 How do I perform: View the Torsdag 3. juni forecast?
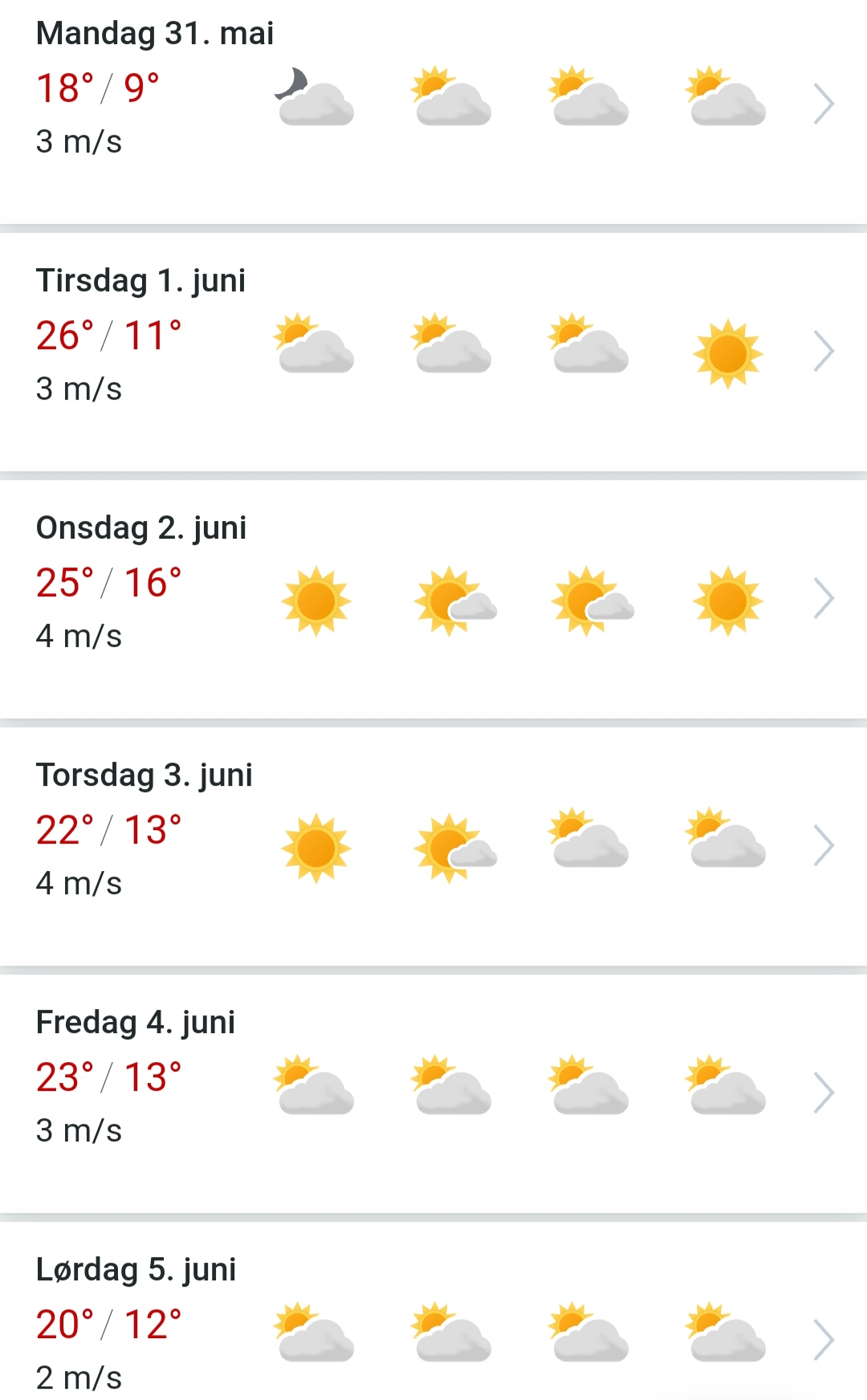tap(433, 846)
